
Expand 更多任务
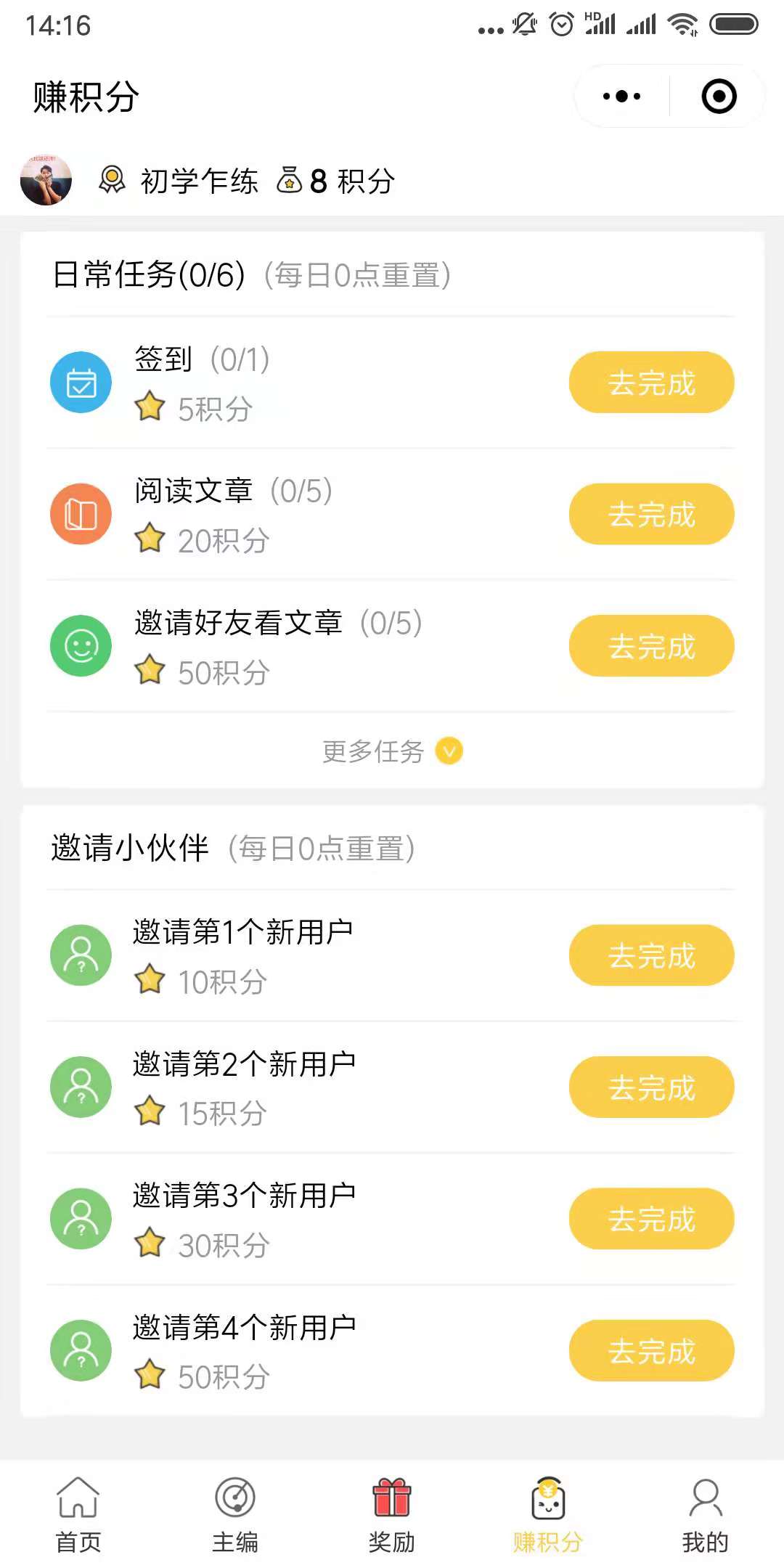point(392,751)
